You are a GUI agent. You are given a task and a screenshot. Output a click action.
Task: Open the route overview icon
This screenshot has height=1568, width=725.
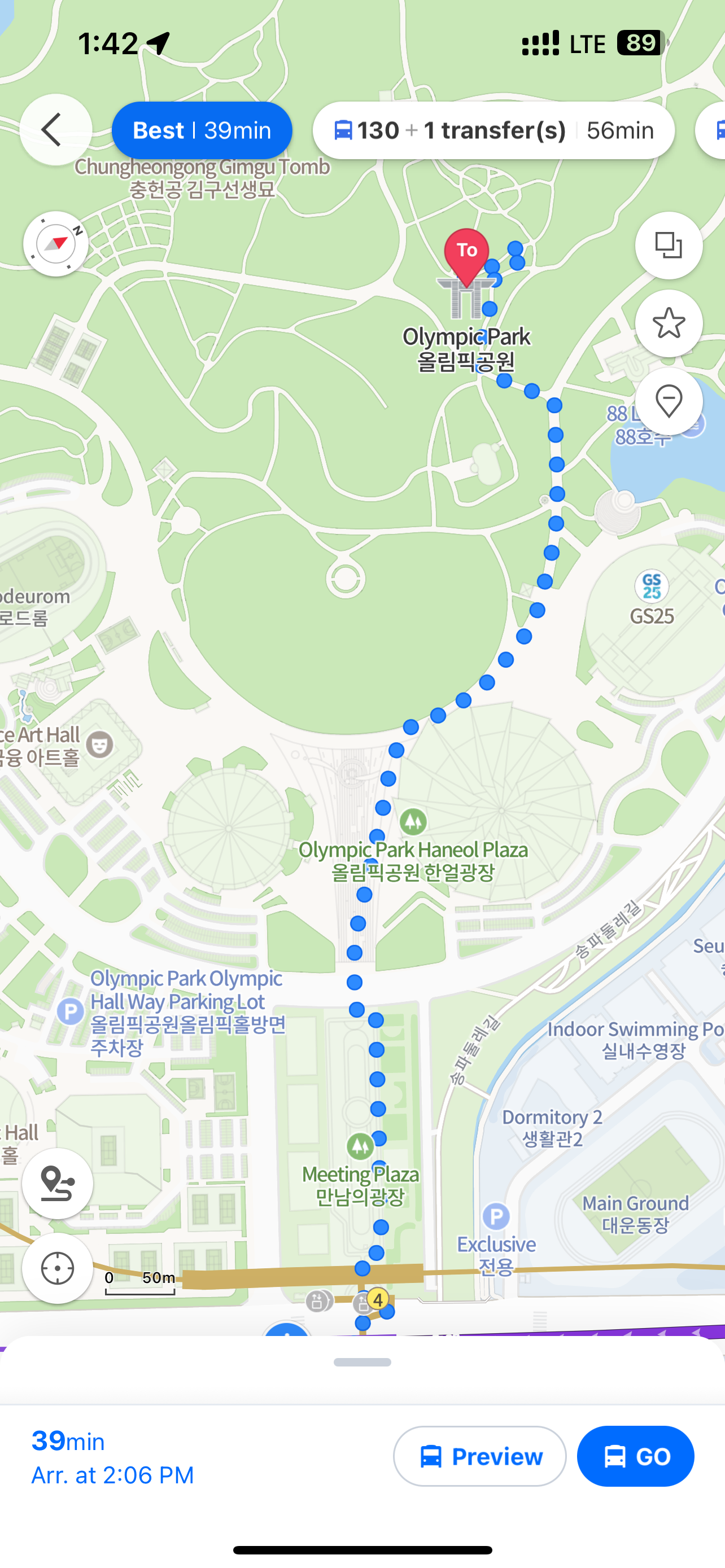click(57, 1183)
